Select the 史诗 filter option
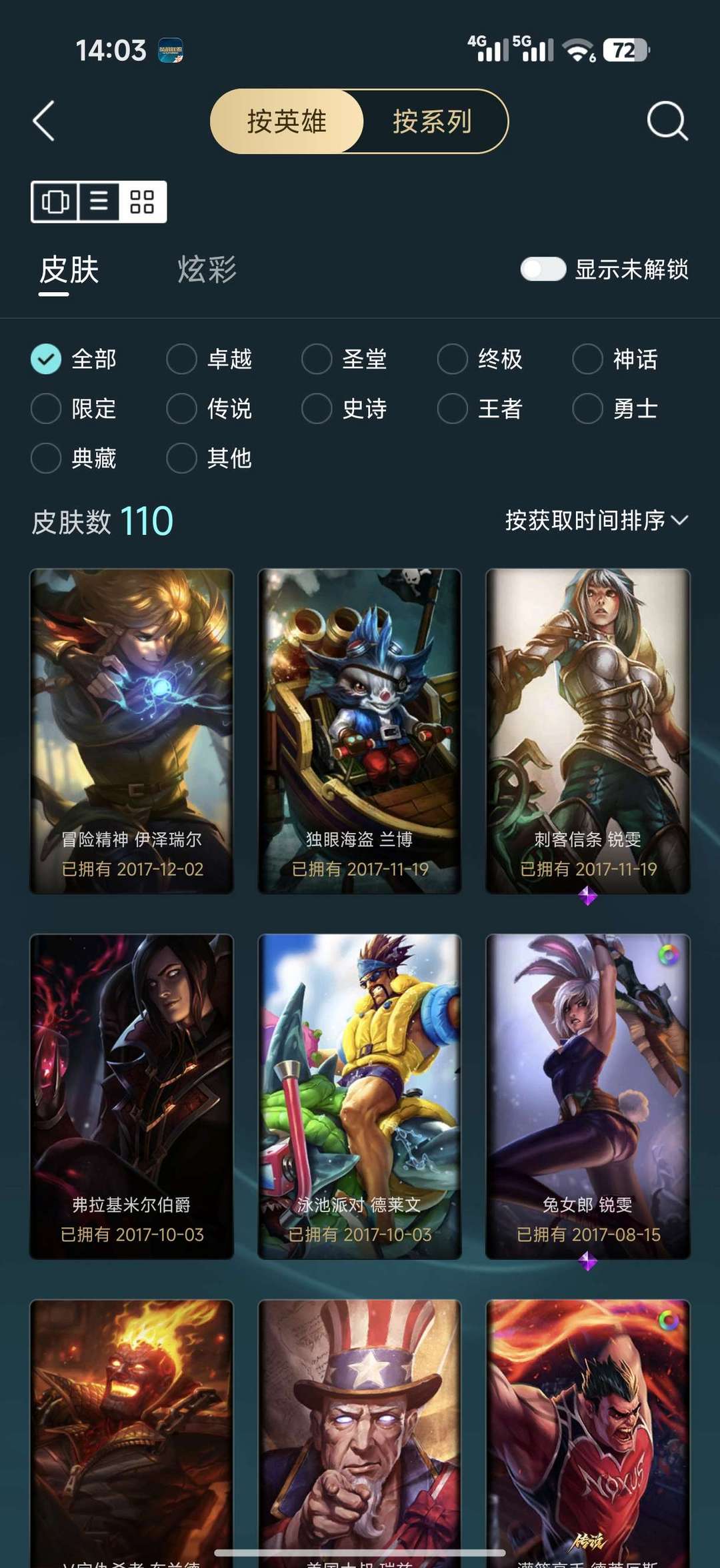Image resolution: width=720 pixels, height=1568 pixels. pos(345,408)
